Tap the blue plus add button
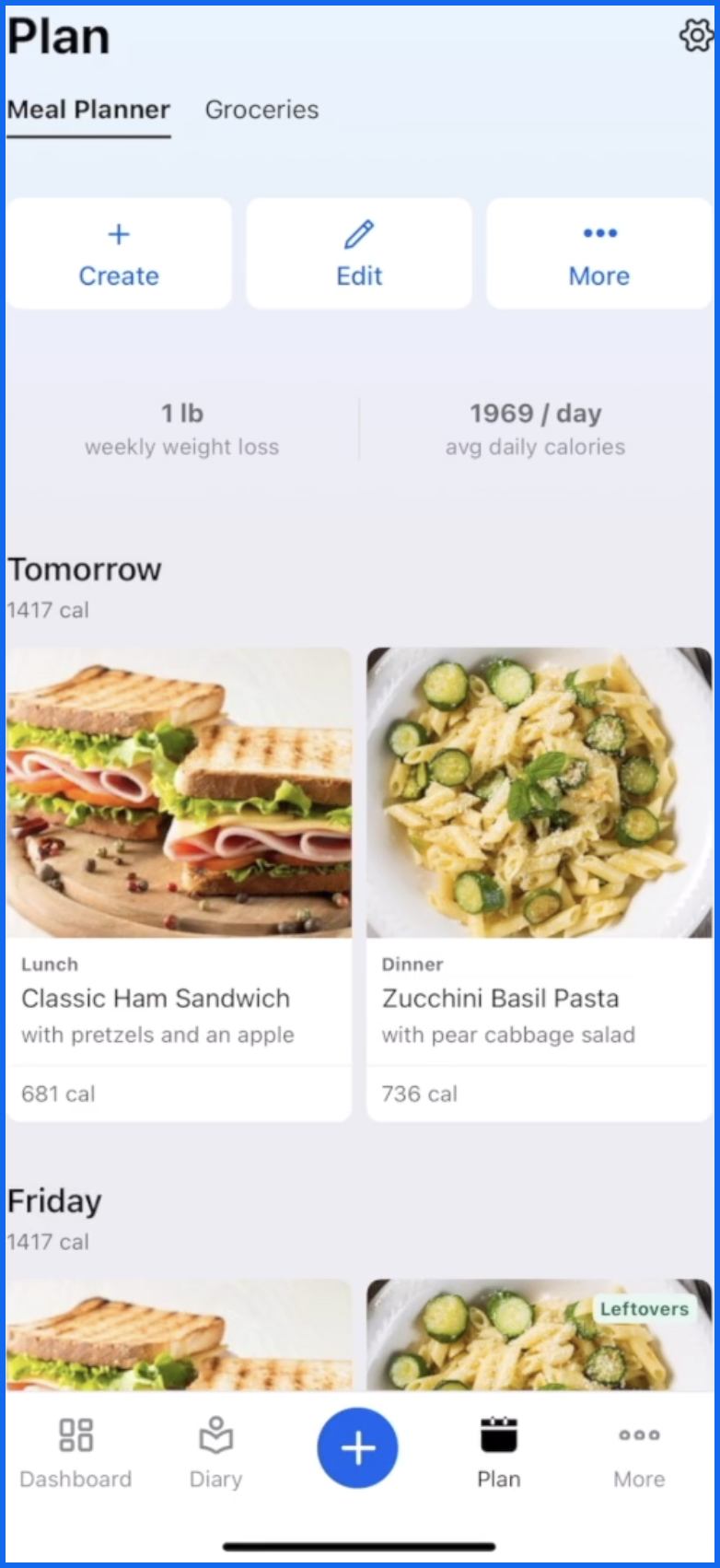Image resolution: width=720 pixels, height=1568 pixels. (x=357, y=1448)
